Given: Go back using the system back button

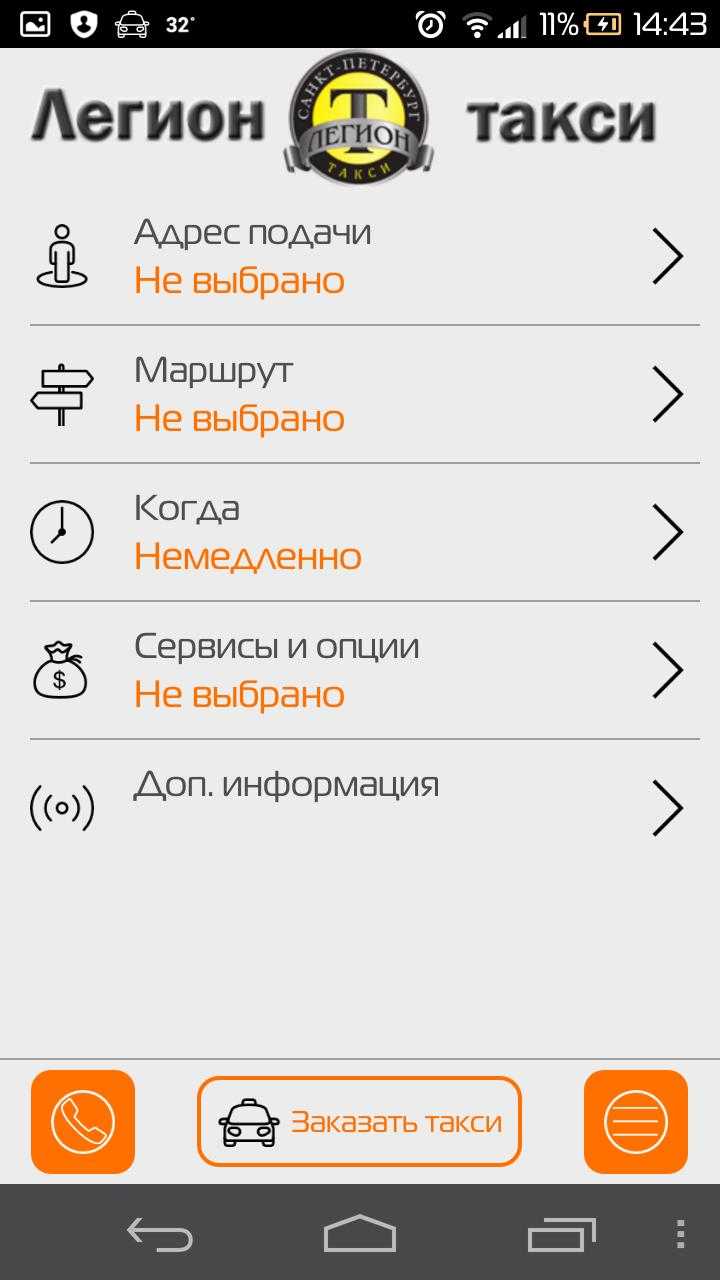Looking at the screenshot, I should [x=160, y=1234].
